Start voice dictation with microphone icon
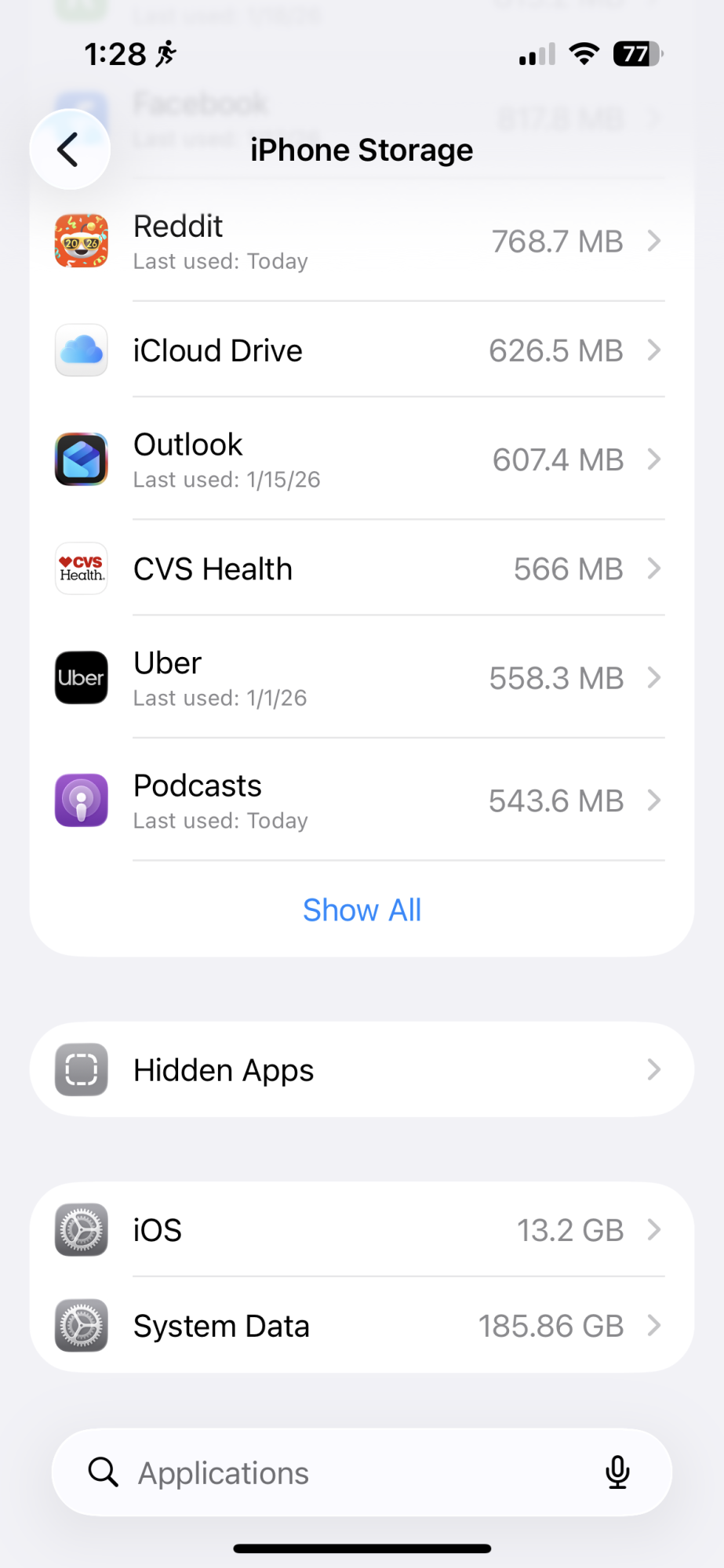Image resolution: width=724 pixels, height=1568 pixels. (x=617, y=1472)
